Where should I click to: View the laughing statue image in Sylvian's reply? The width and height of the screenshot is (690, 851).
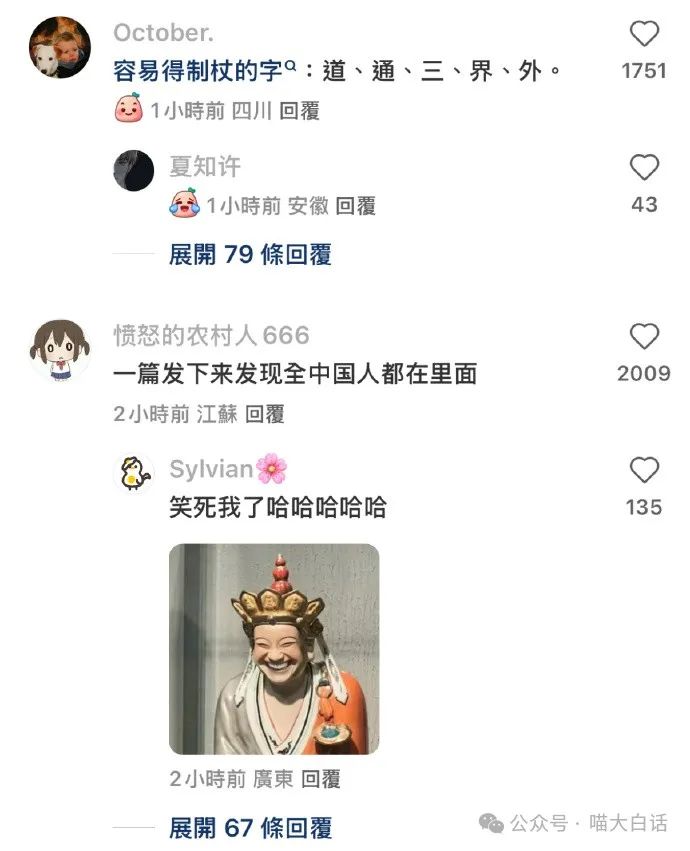point(274,648)
